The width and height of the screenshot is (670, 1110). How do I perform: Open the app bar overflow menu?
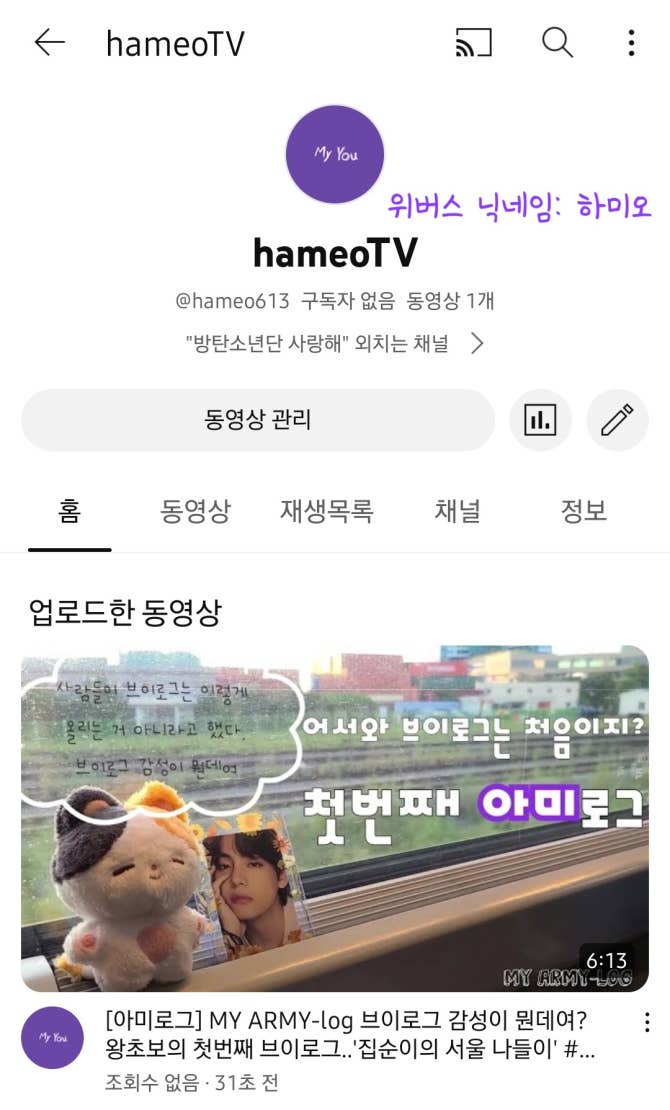click(x=631, y=43)
